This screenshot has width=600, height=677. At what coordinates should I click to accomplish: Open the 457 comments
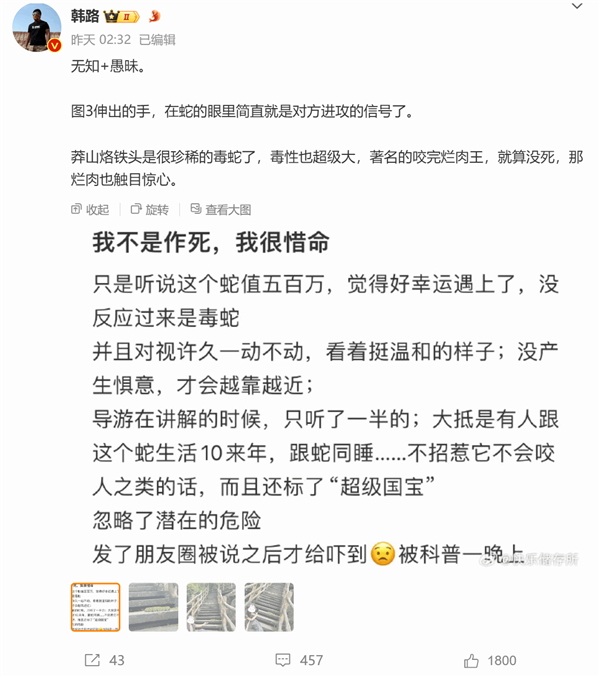[298, 660]
